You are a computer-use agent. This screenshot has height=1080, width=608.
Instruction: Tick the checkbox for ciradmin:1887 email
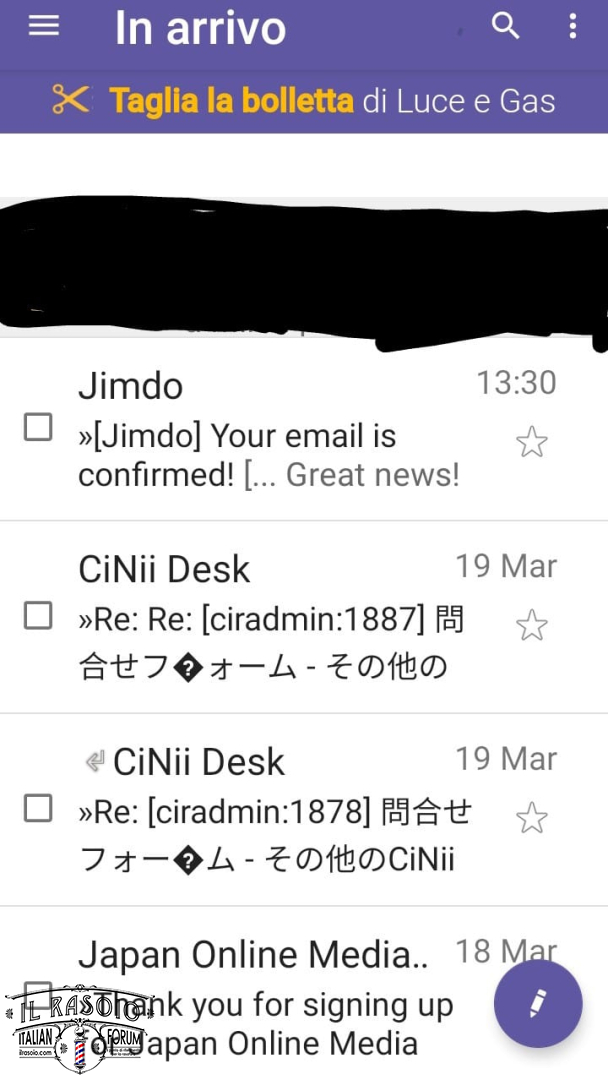38,615
